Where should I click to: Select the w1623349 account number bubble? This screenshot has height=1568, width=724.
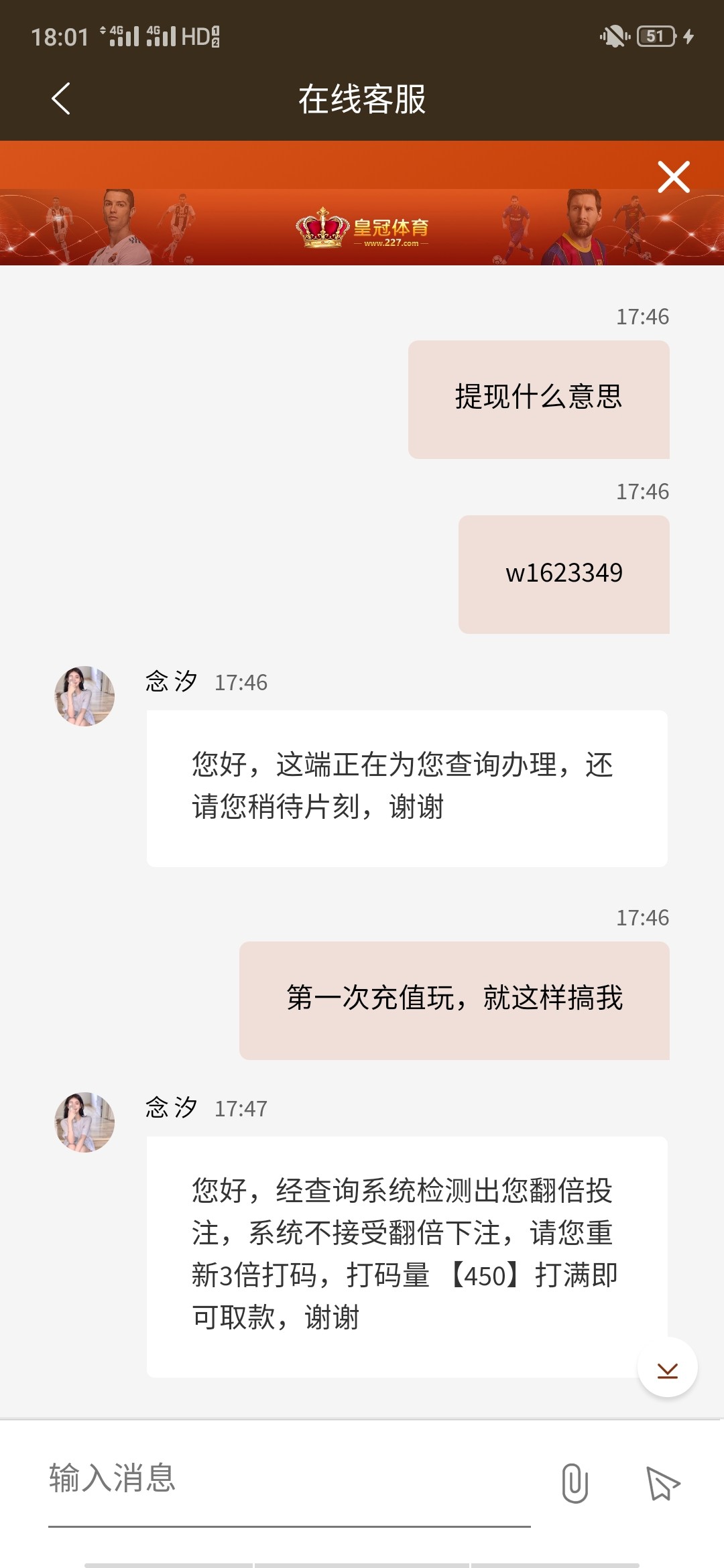pyautogui.click(x=563, y=573)
